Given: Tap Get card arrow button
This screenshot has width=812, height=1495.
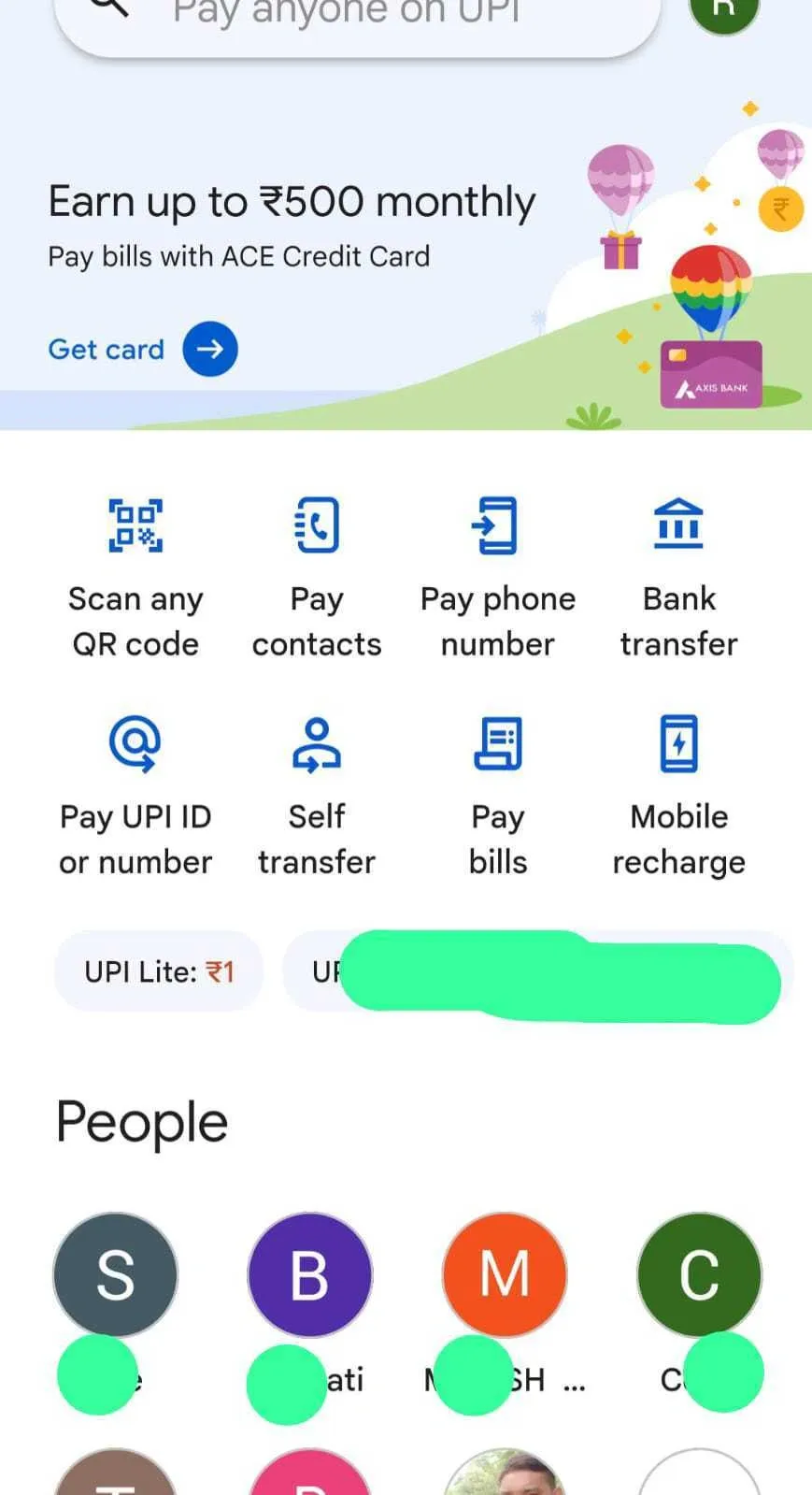Looking at the screenshot, I should pos(209,349).
